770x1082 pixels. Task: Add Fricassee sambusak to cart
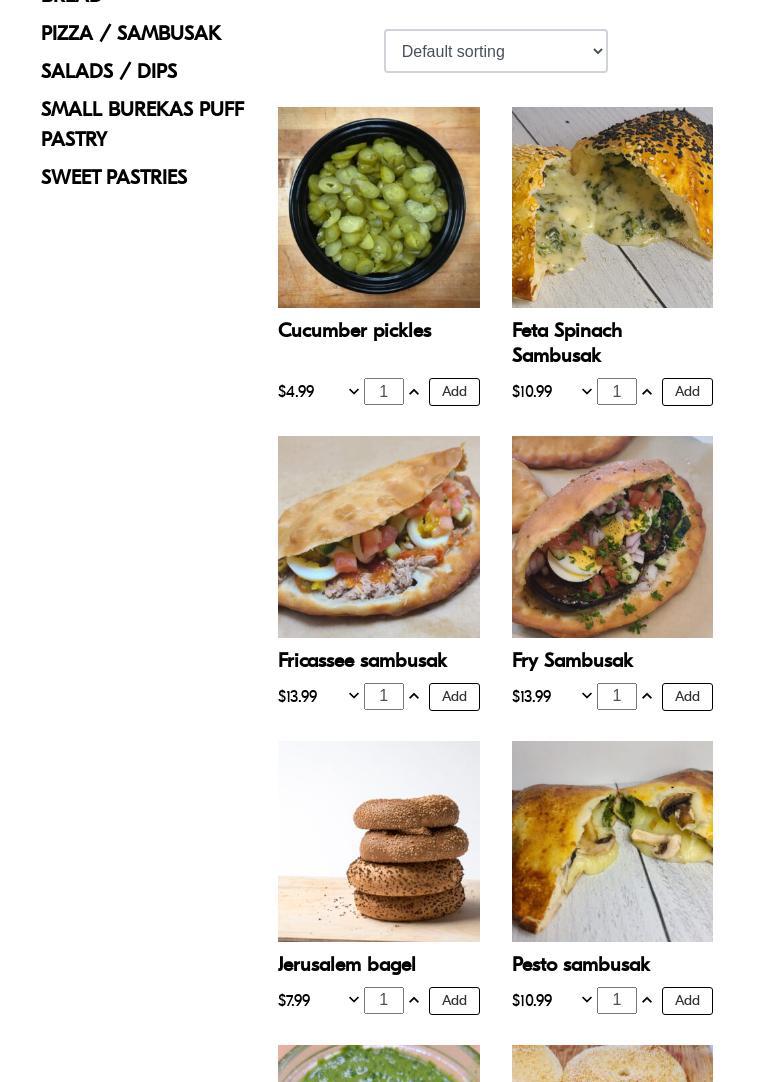pyautogui.click(x=454, y=697)
